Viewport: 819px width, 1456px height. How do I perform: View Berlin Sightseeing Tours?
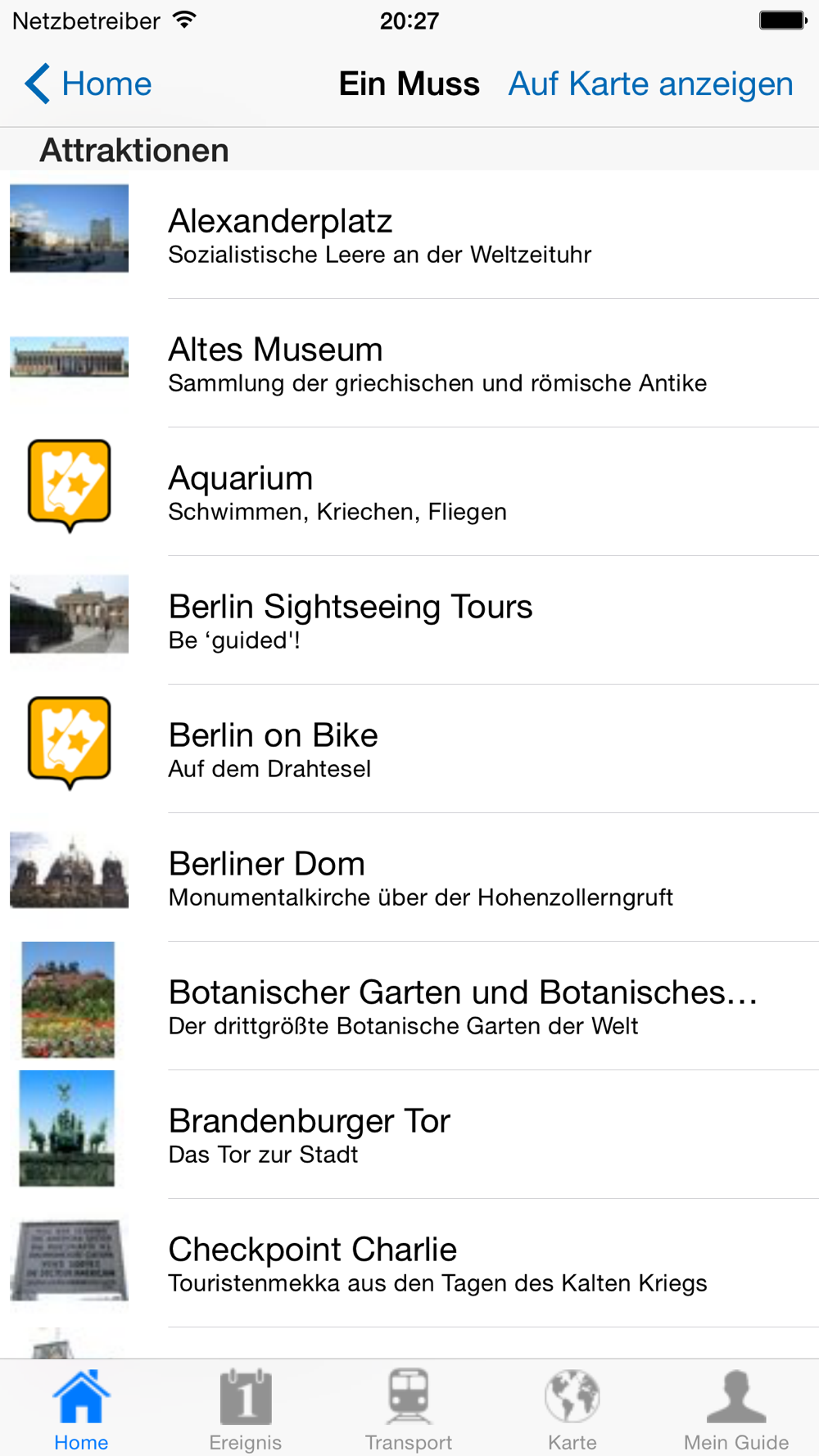tap(409, 621)
